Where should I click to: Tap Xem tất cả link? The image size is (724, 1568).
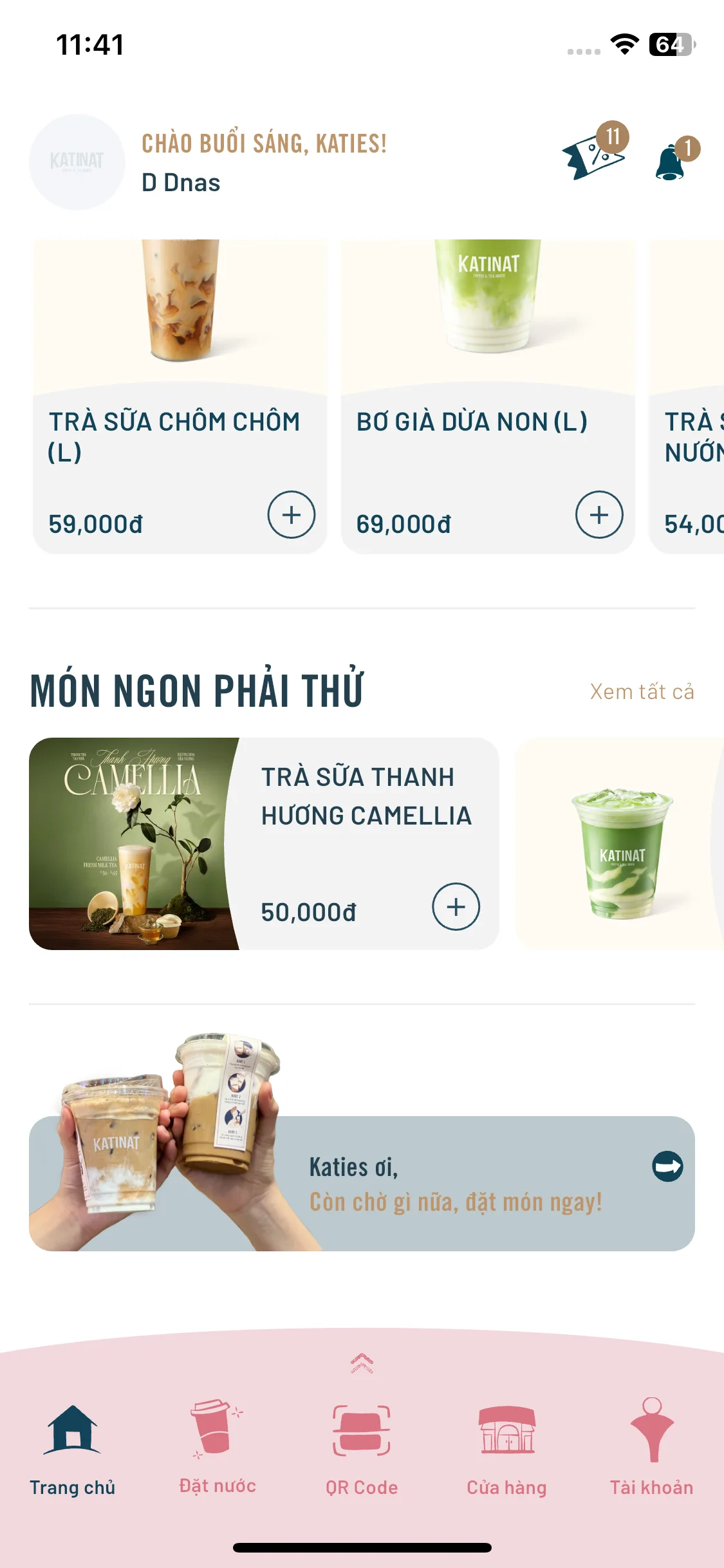642,691
